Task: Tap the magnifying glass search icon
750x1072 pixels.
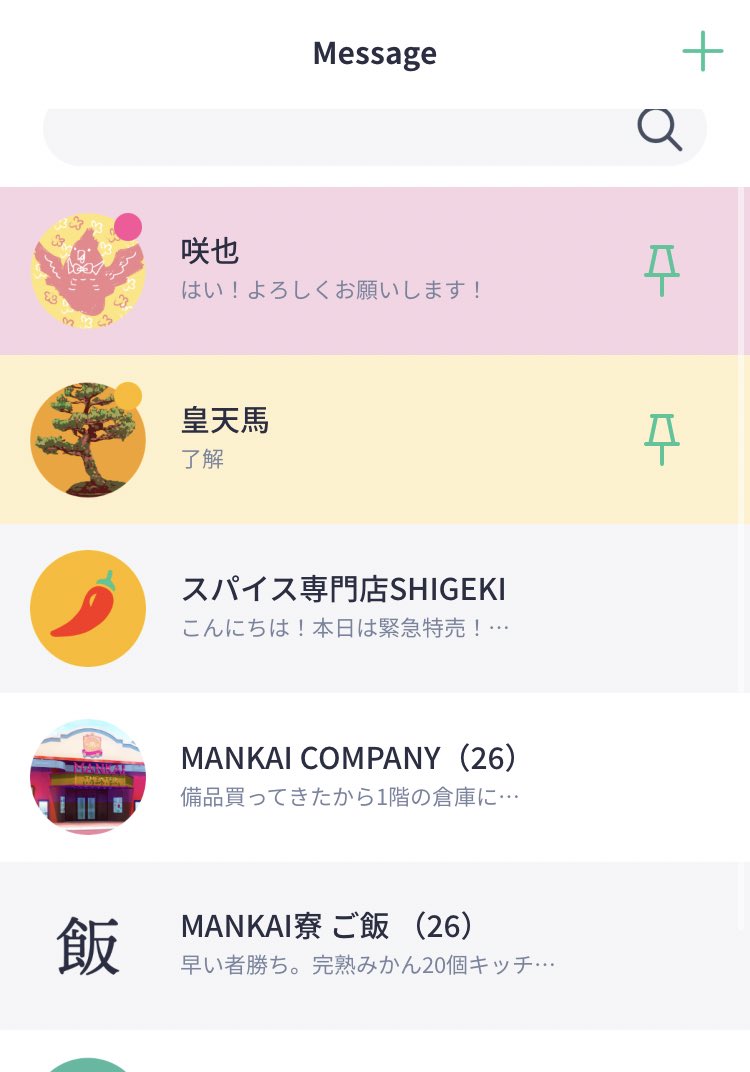Action: point(660,130)
